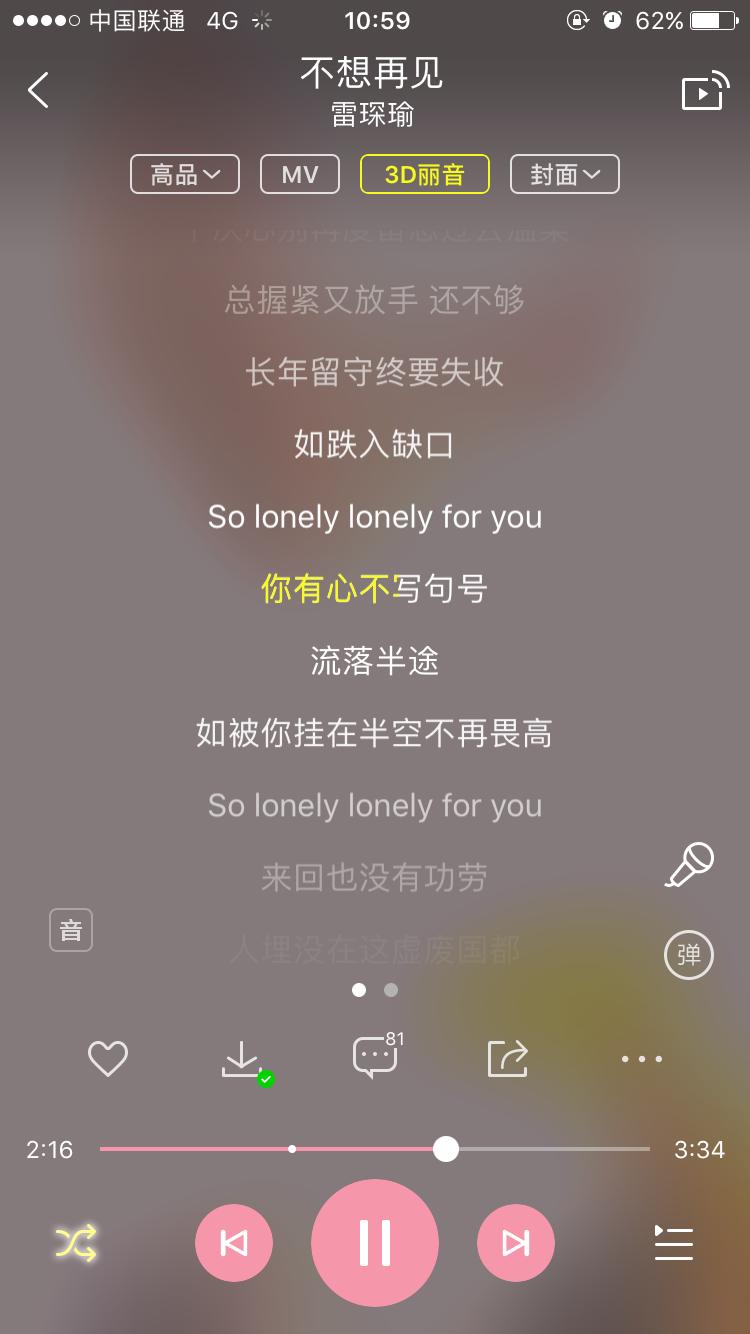Open the 封面 cover display dropdown
Image resolution: width=750 pixels, height=1334 pixels.
pyautogui.click(x=564, y=173)
